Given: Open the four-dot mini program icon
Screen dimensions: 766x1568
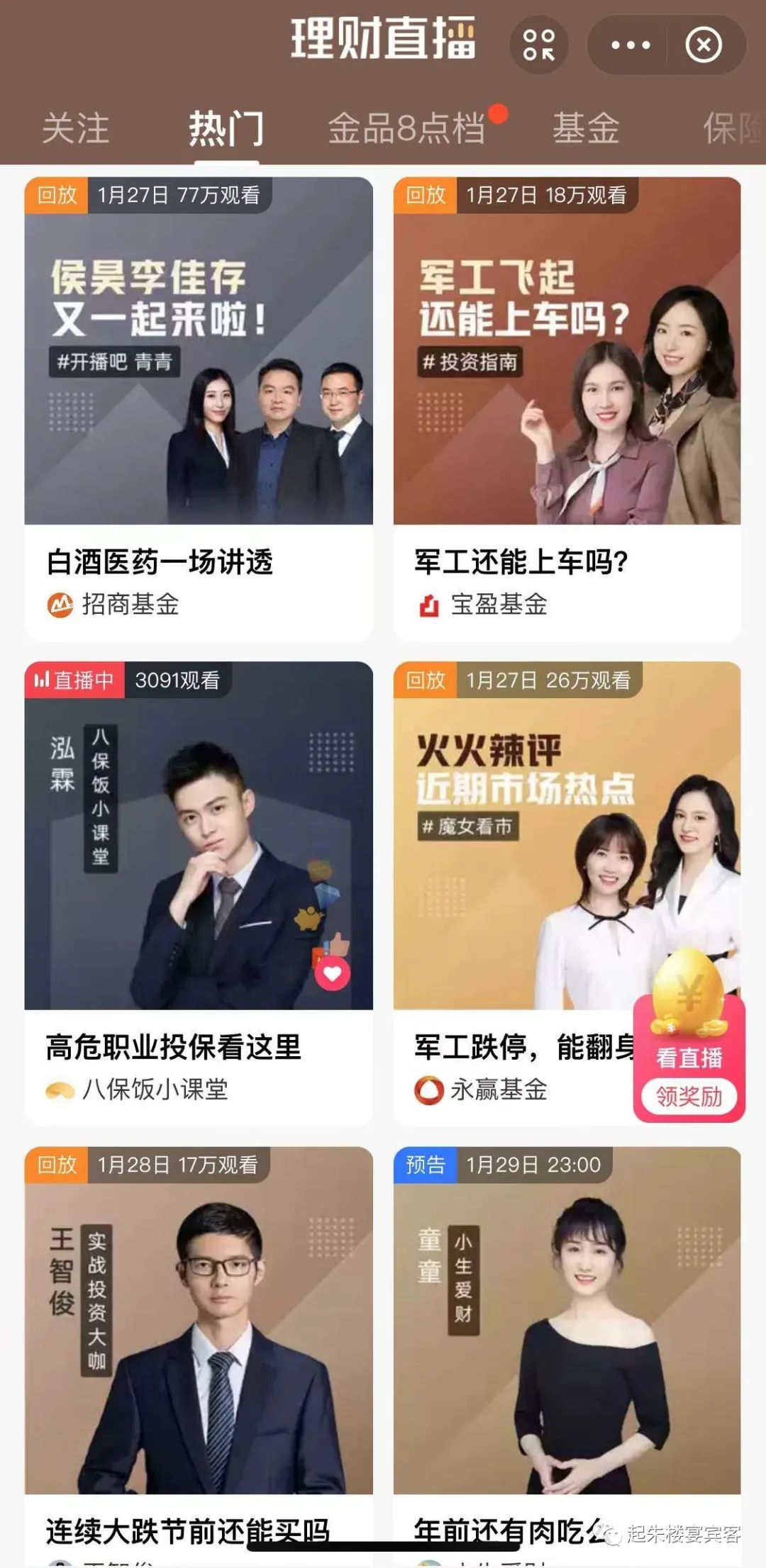Looking at the screenshot, I should (x=539, y=45).
